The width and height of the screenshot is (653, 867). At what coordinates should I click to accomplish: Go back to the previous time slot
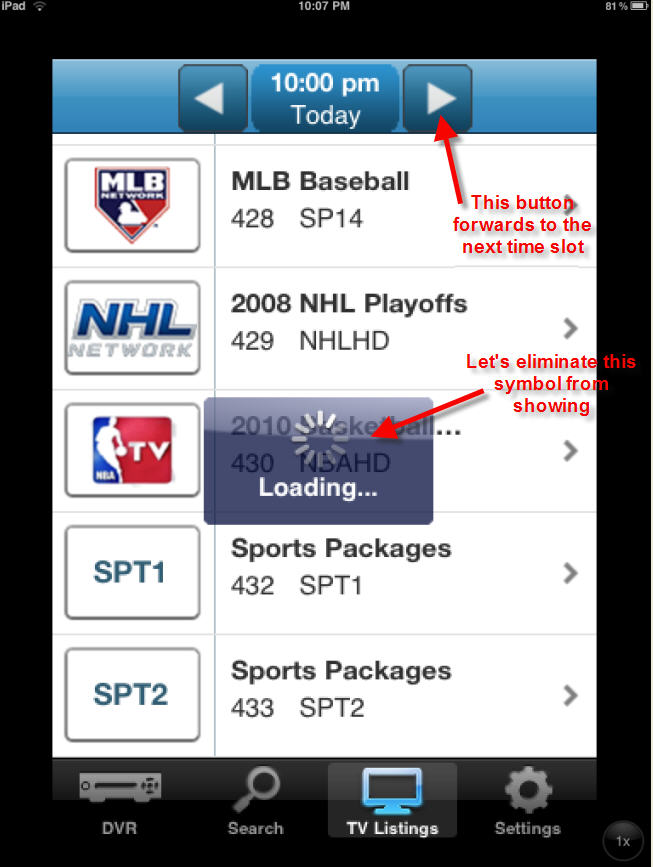tap(213, 99)
